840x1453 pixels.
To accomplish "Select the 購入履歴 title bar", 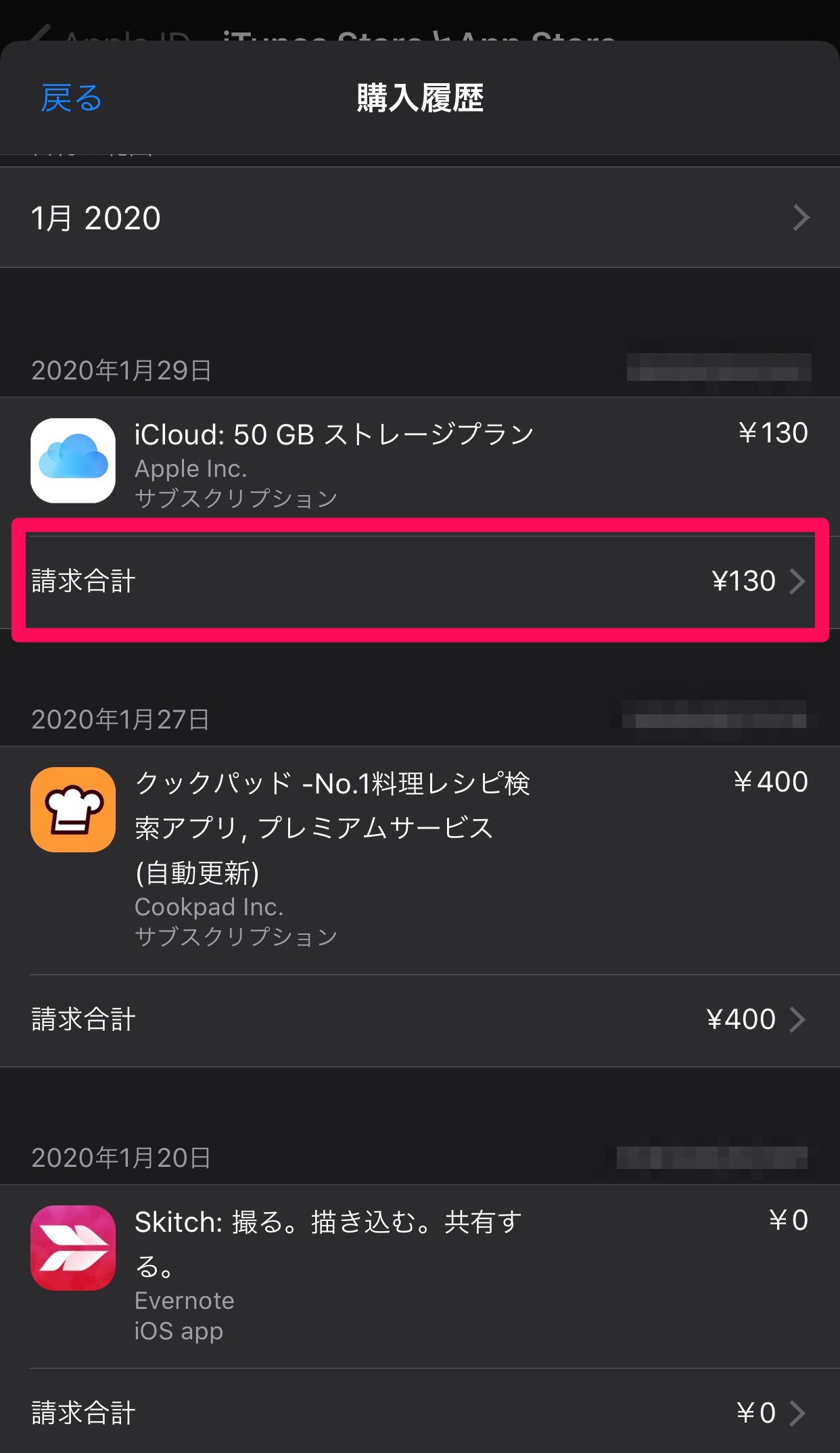I will pos(419,96).
